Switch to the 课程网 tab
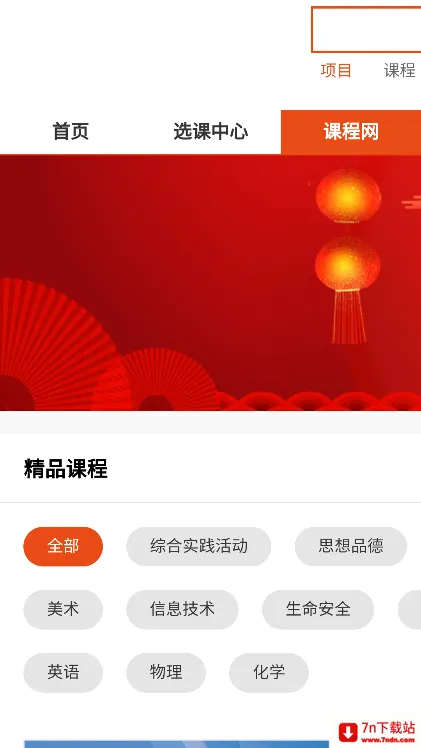 (351, 132)
